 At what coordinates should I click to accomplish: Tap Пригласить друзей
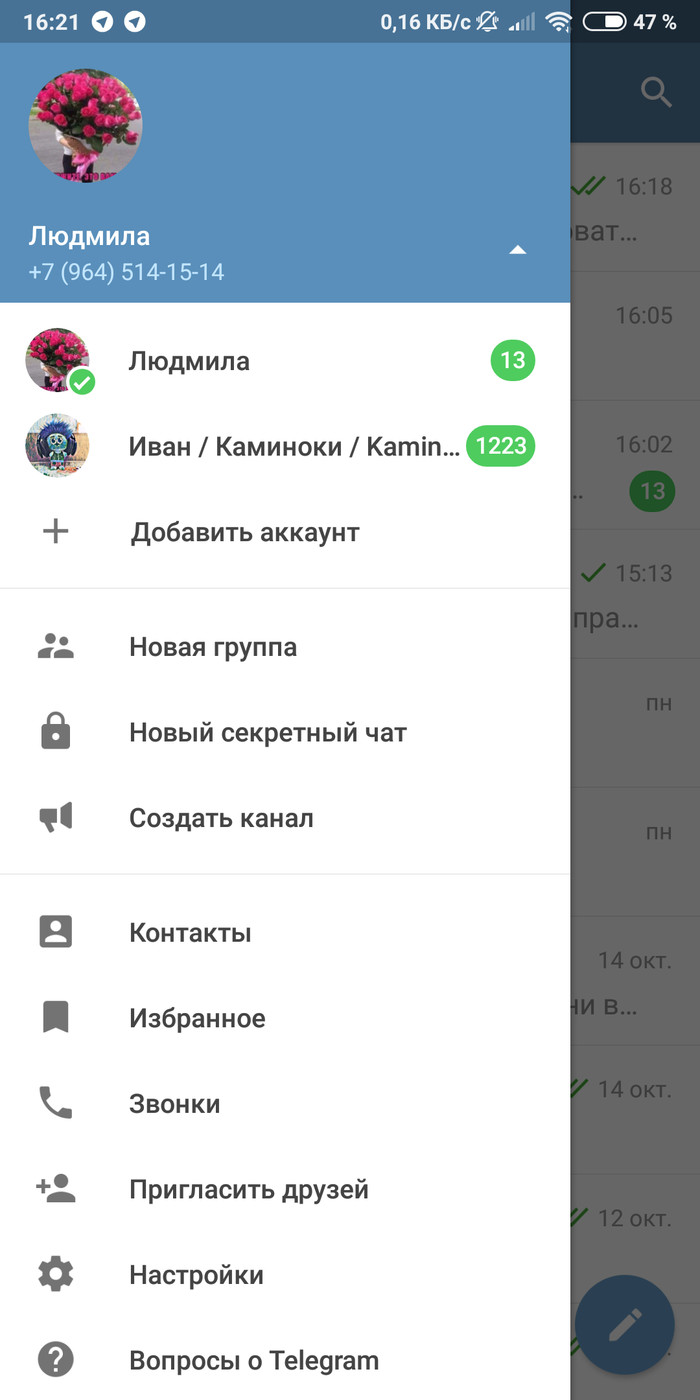click(248, 1190)
